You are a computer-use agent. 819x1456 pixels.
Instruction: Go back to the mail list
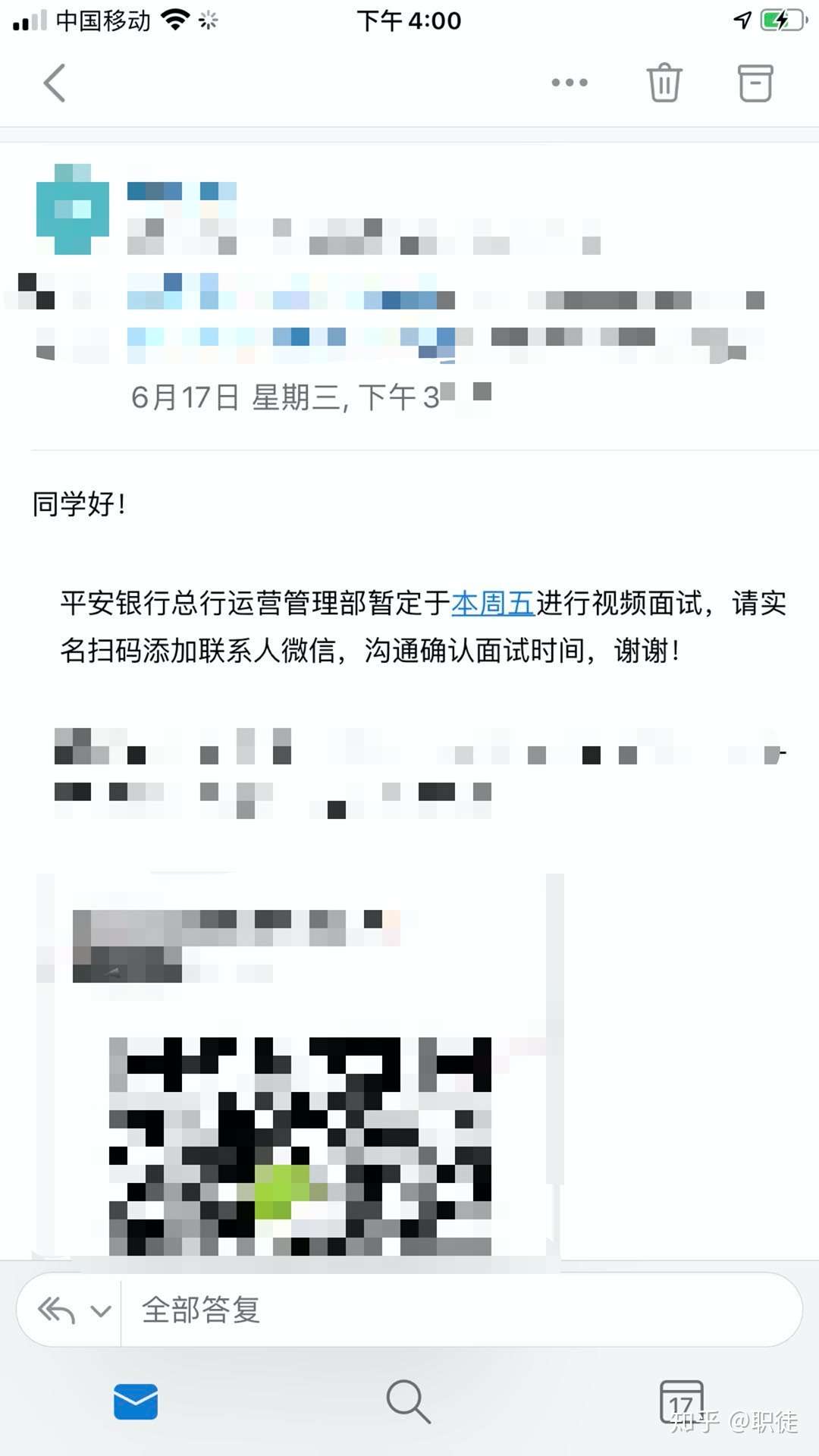click(x=55, y=83)
